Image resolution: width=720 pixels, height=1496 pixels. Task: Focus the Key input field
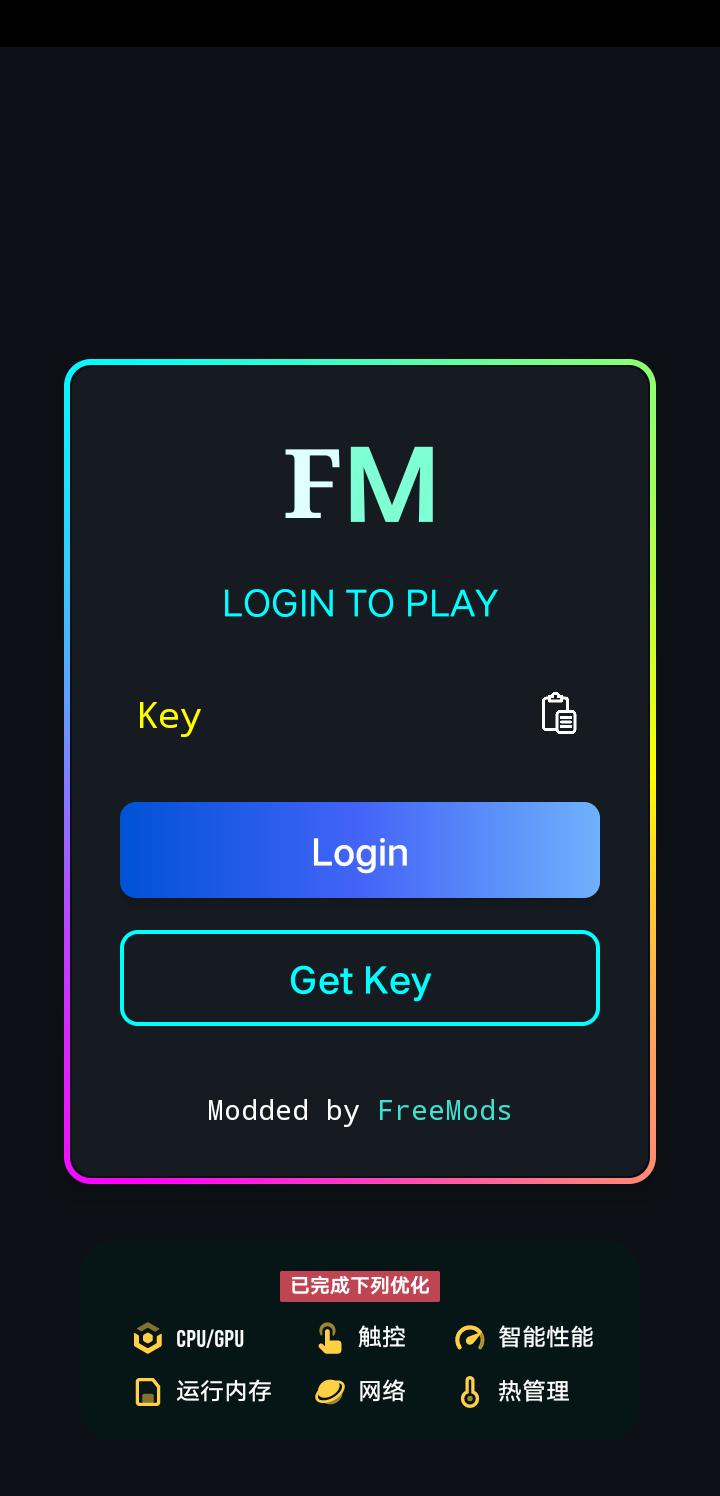point(320,716)
